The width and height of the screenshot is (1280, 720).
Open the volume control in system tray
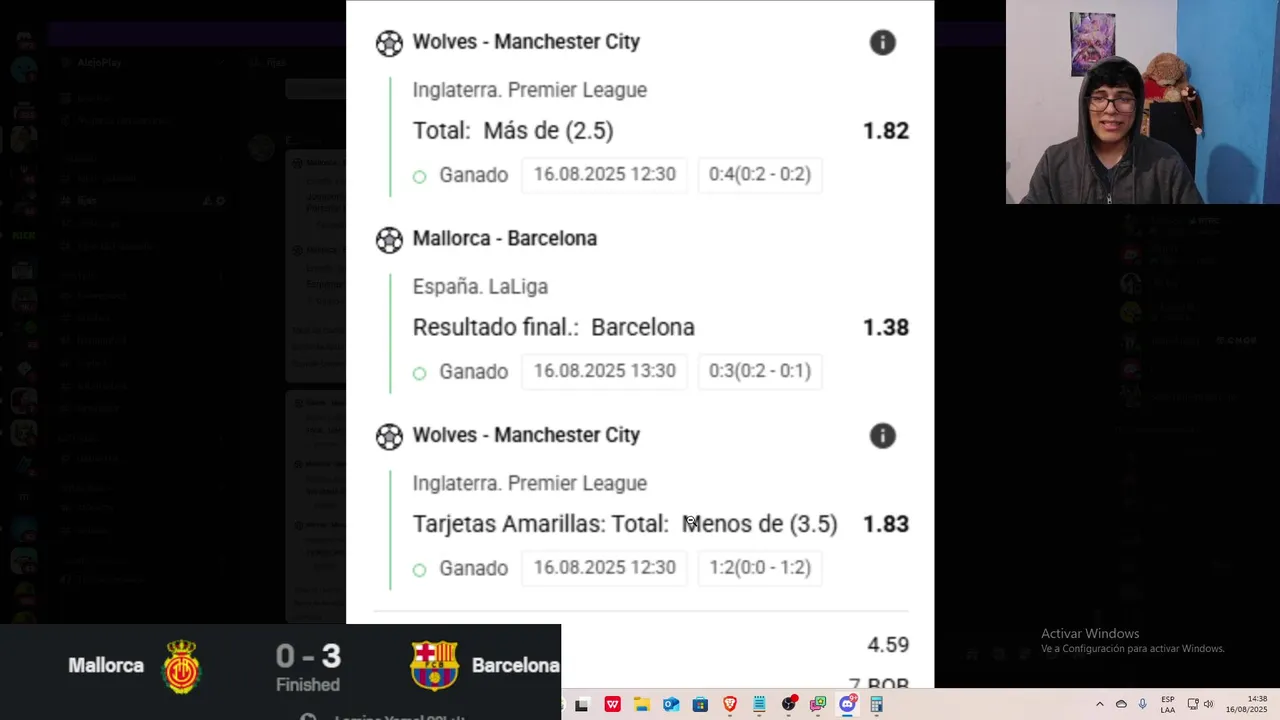pyautogui.click(x=1208, y=704)
